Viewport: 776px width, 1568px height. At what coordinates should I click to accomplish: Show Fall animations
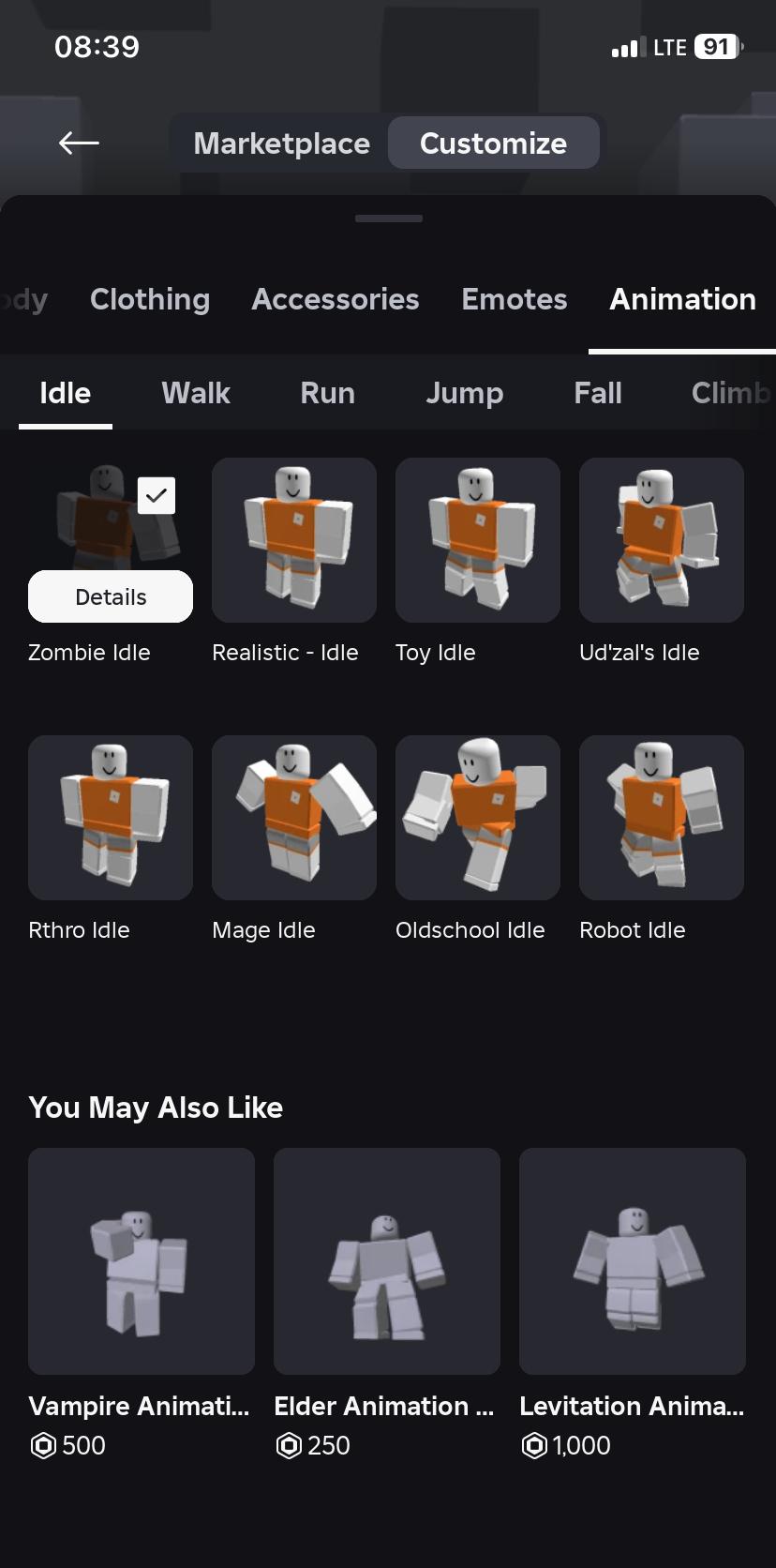click(x=597, y=393)
